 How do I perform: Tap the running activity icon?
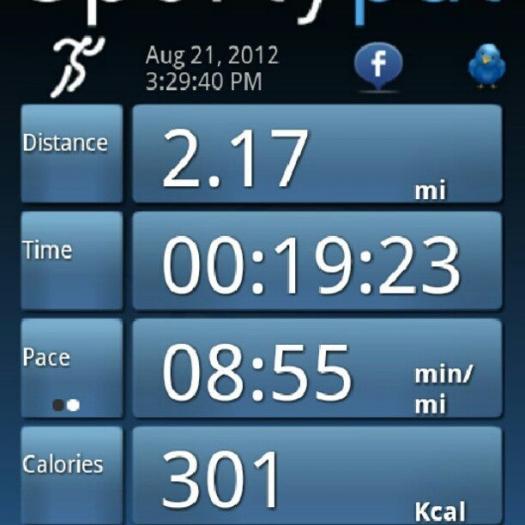(x=78, y=66)
